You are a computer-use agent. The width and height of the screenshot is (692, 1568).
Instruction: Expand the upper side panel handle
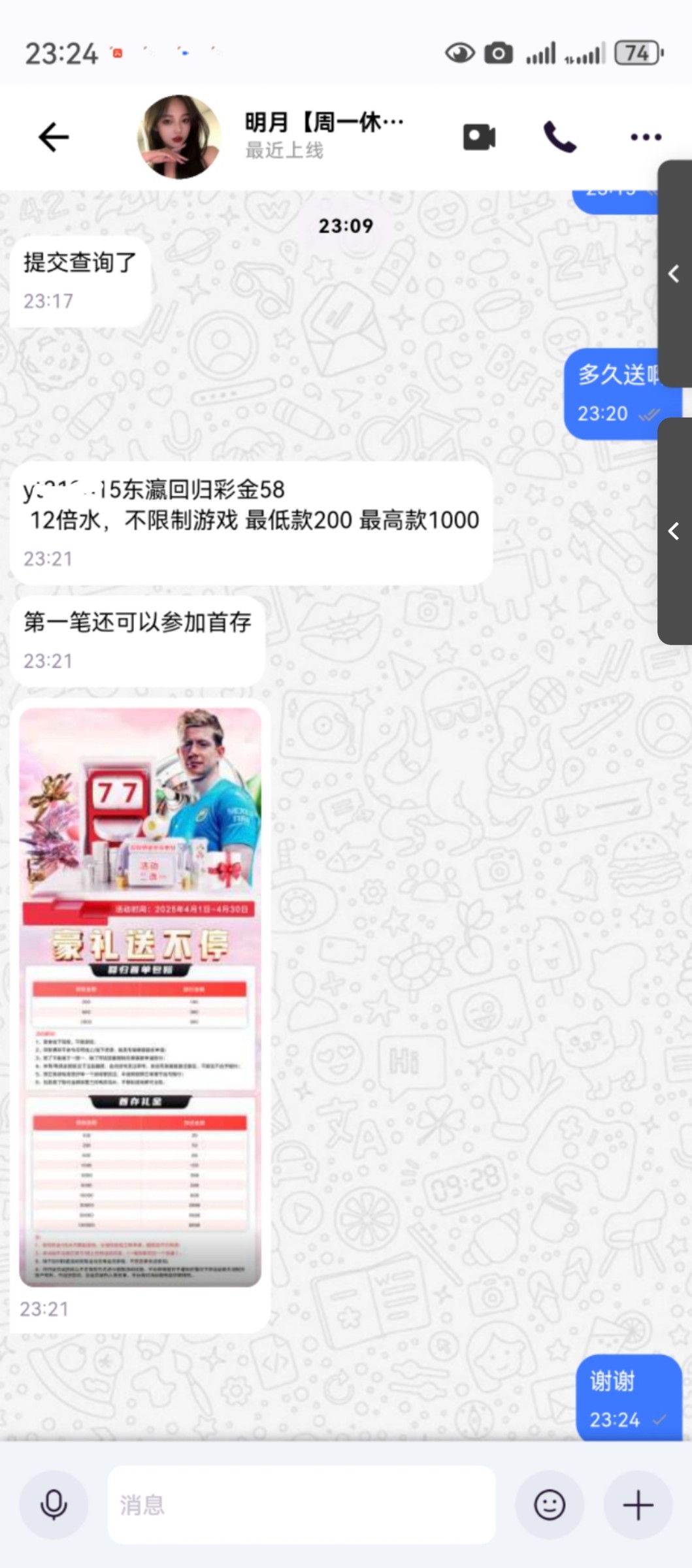pos(674,274)
